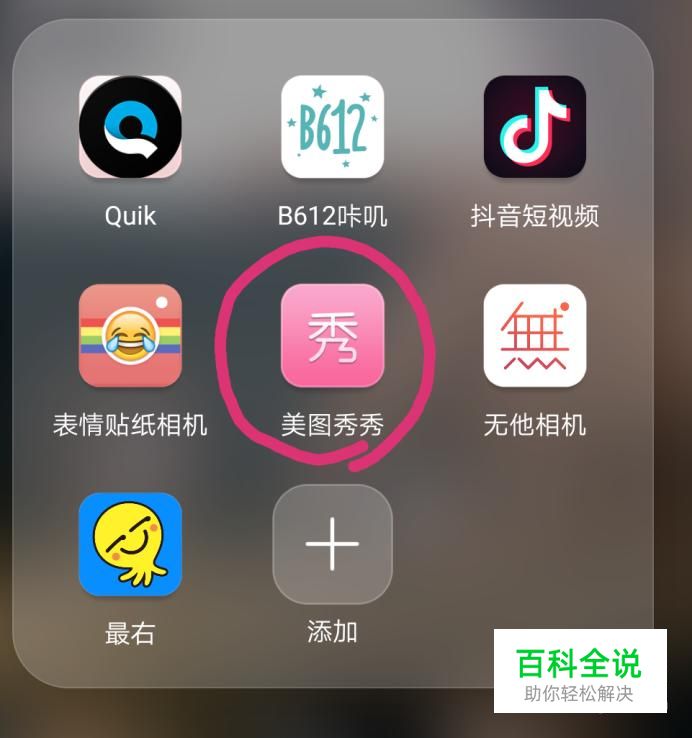Open 抖音短视频 app
Screen dimensions: 692x738
534,127
